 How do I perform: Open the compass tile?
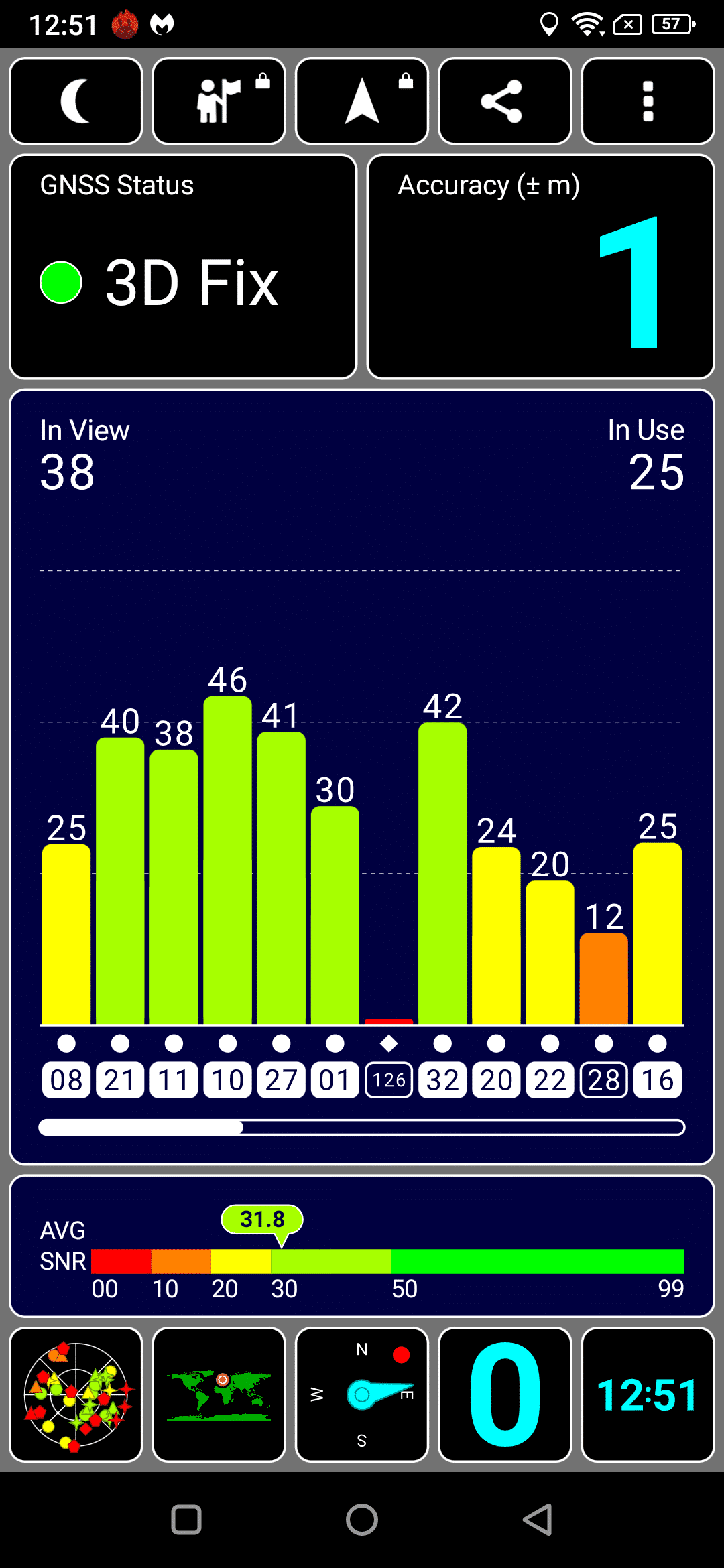pyautogui.click(x=362, y=1394)
